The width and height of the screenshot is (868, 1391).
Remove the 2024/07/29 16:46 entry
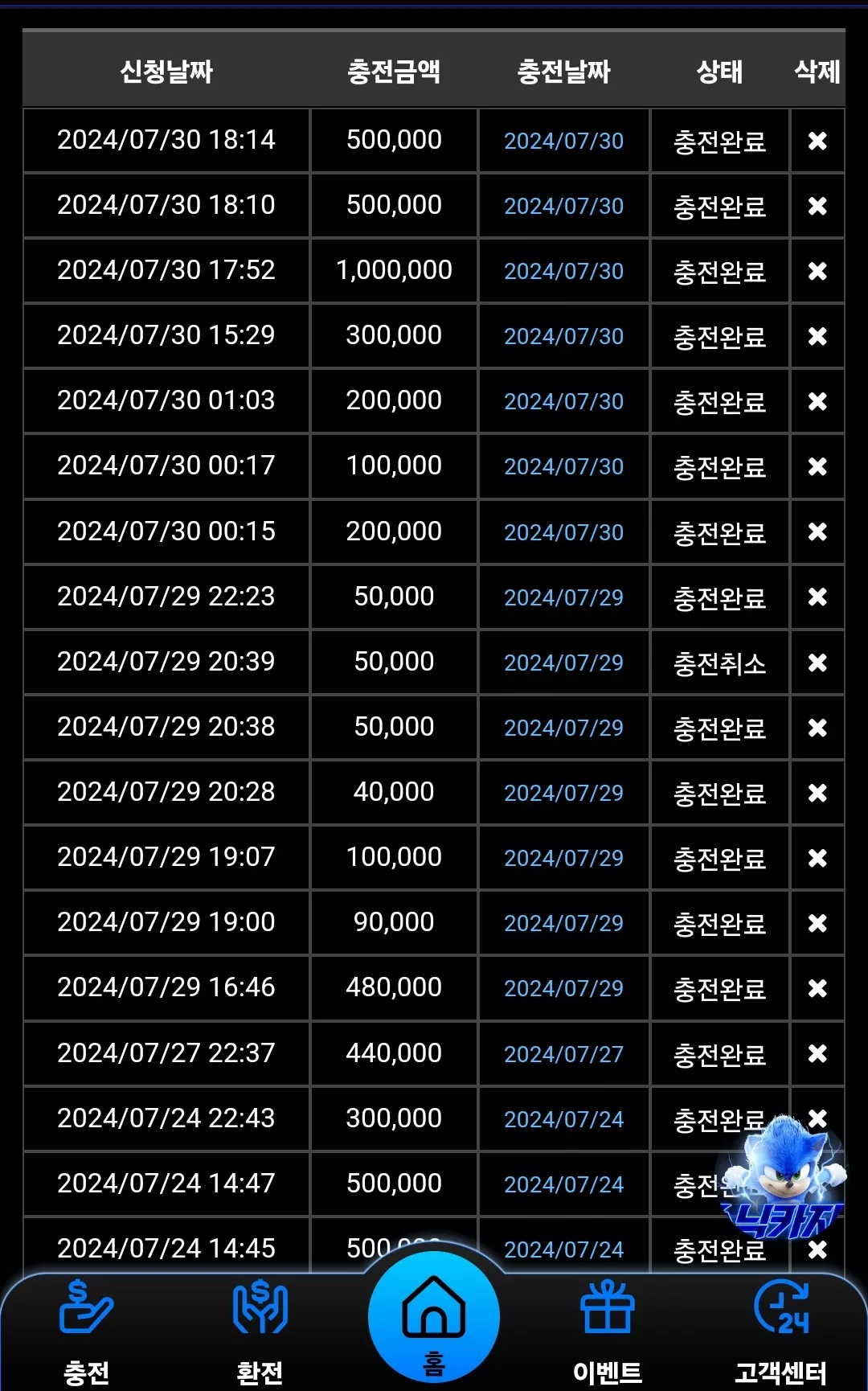[x=817, y=988]
